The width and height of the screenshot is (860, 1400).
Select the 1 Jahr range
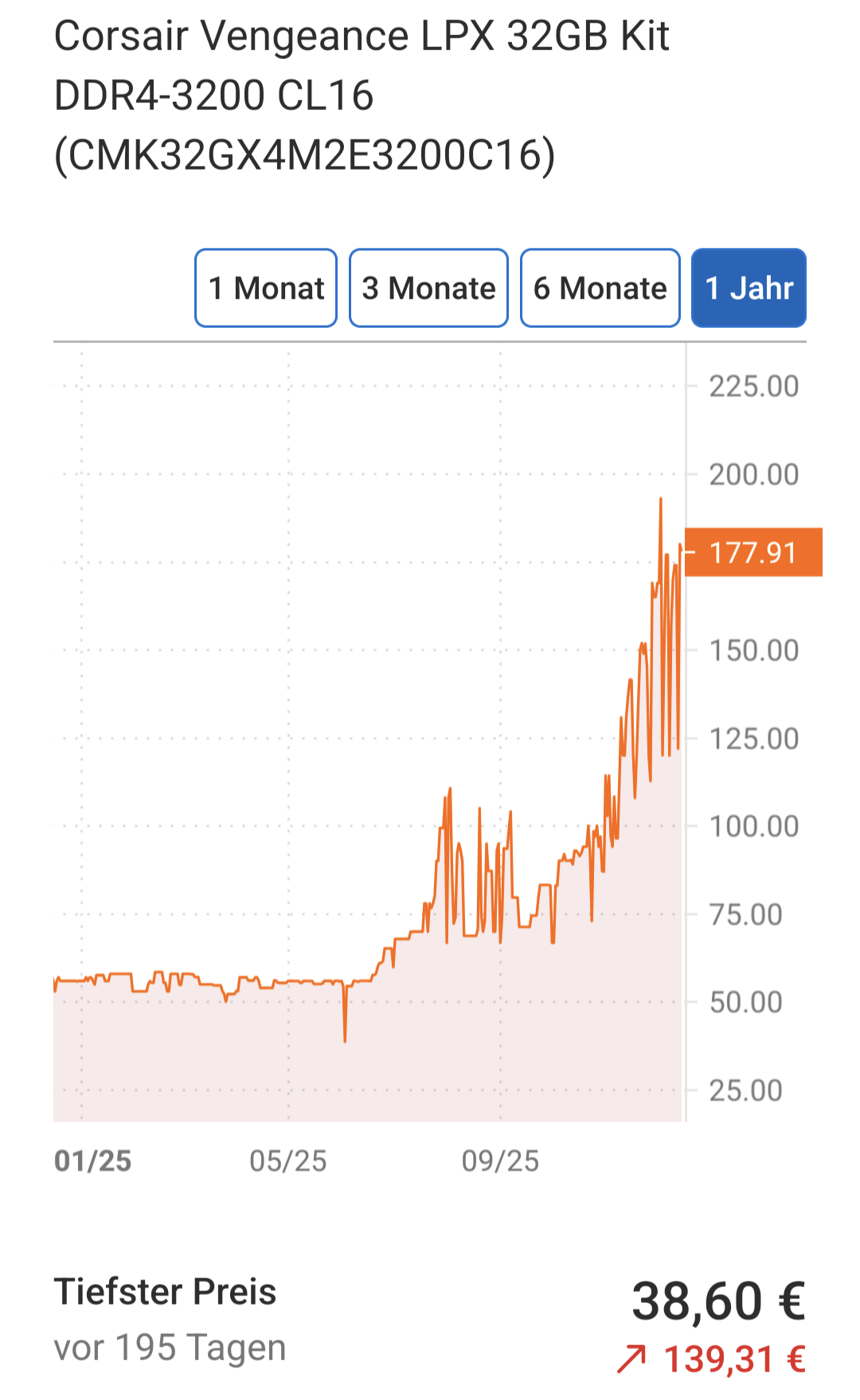[749, 288]
